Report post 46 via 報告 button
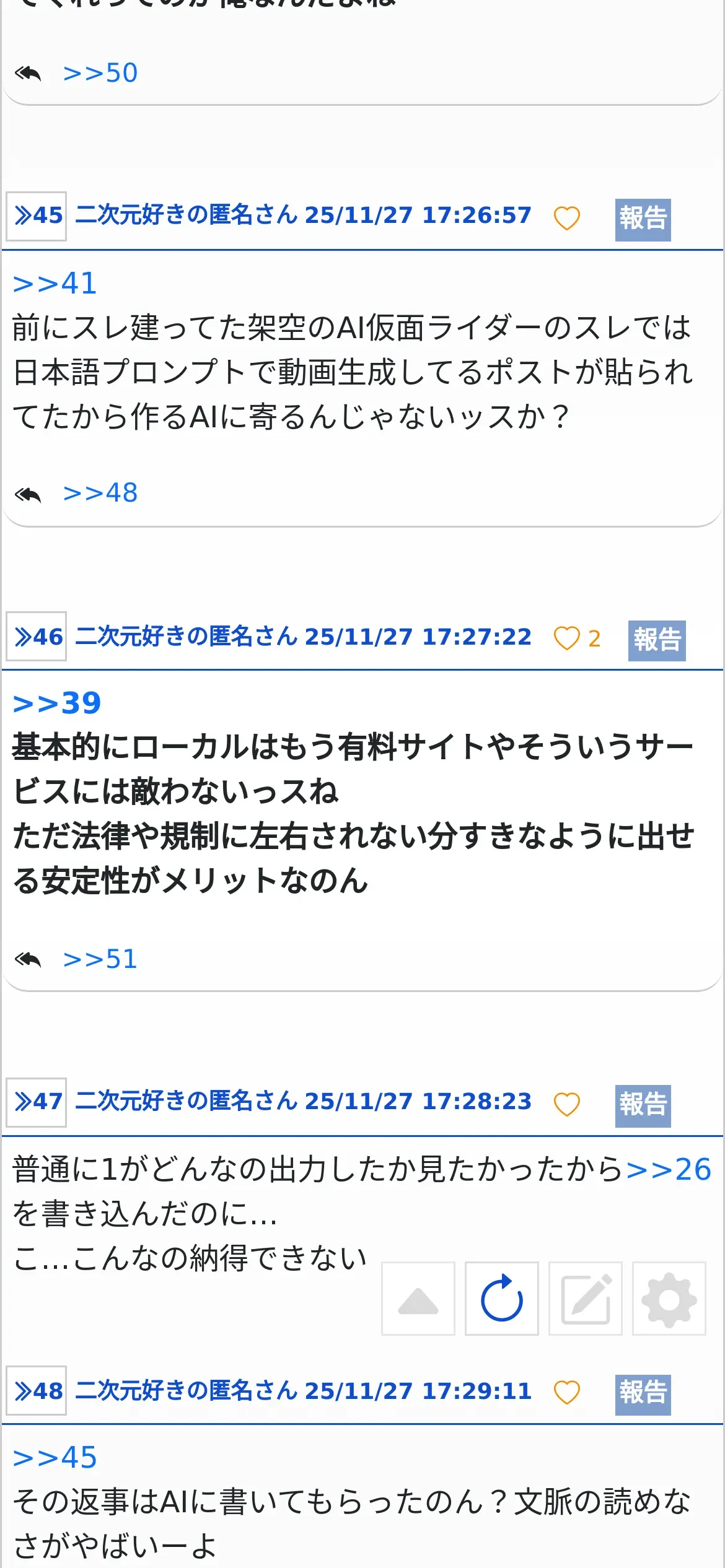Image resolution: width=725 pixels, height=1568 pixels. pos(657,640)
